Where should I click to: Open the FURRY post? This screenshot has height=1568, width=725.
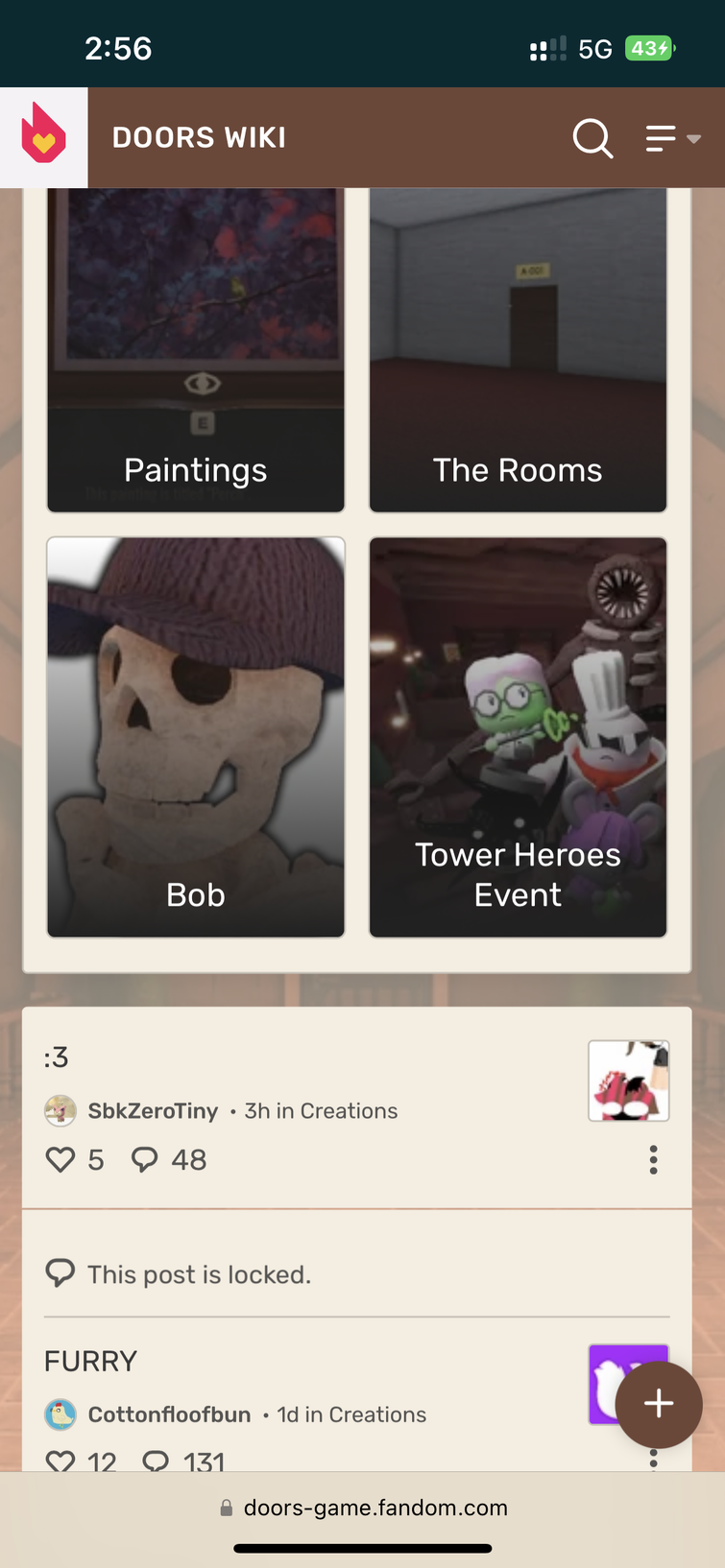(x=91, y=1361)
